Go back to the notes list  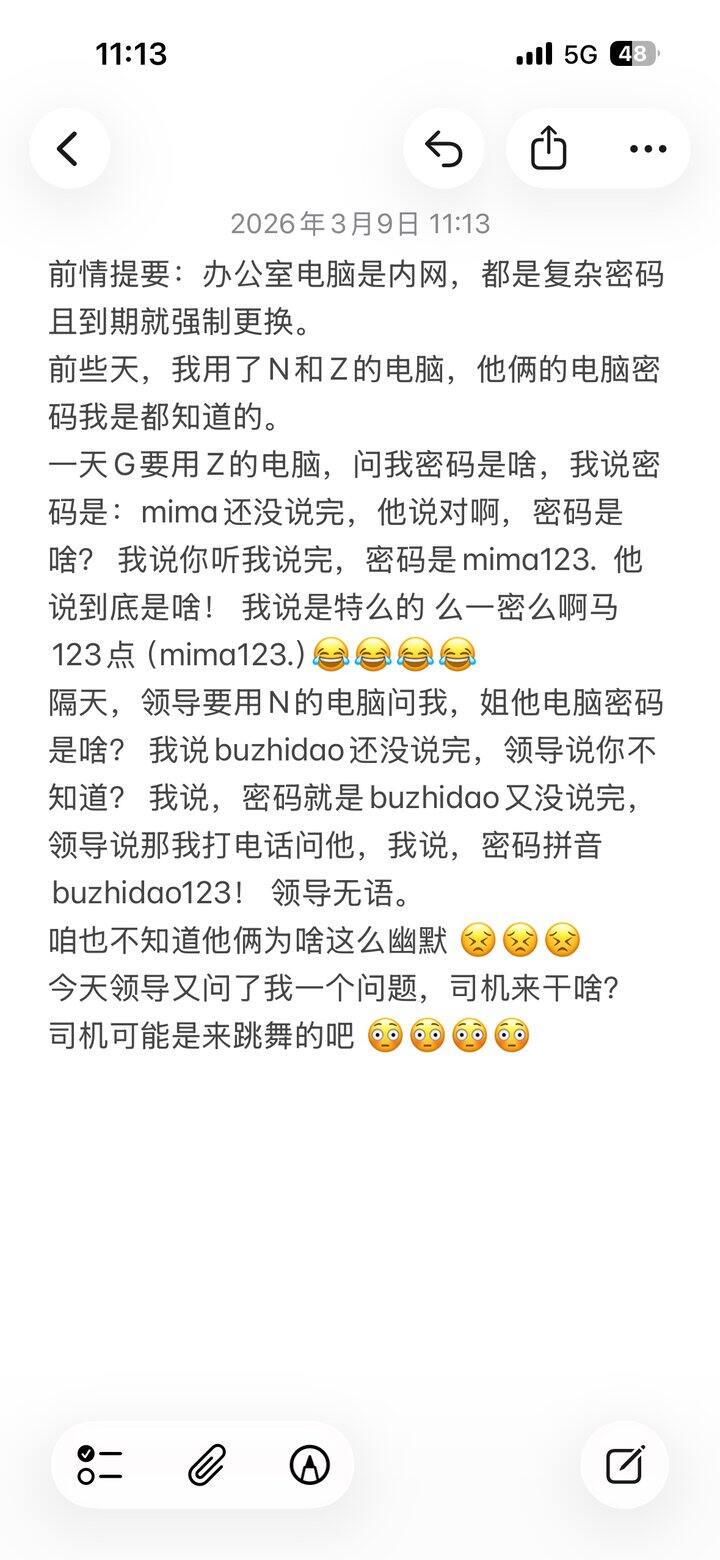pos(68,149)
